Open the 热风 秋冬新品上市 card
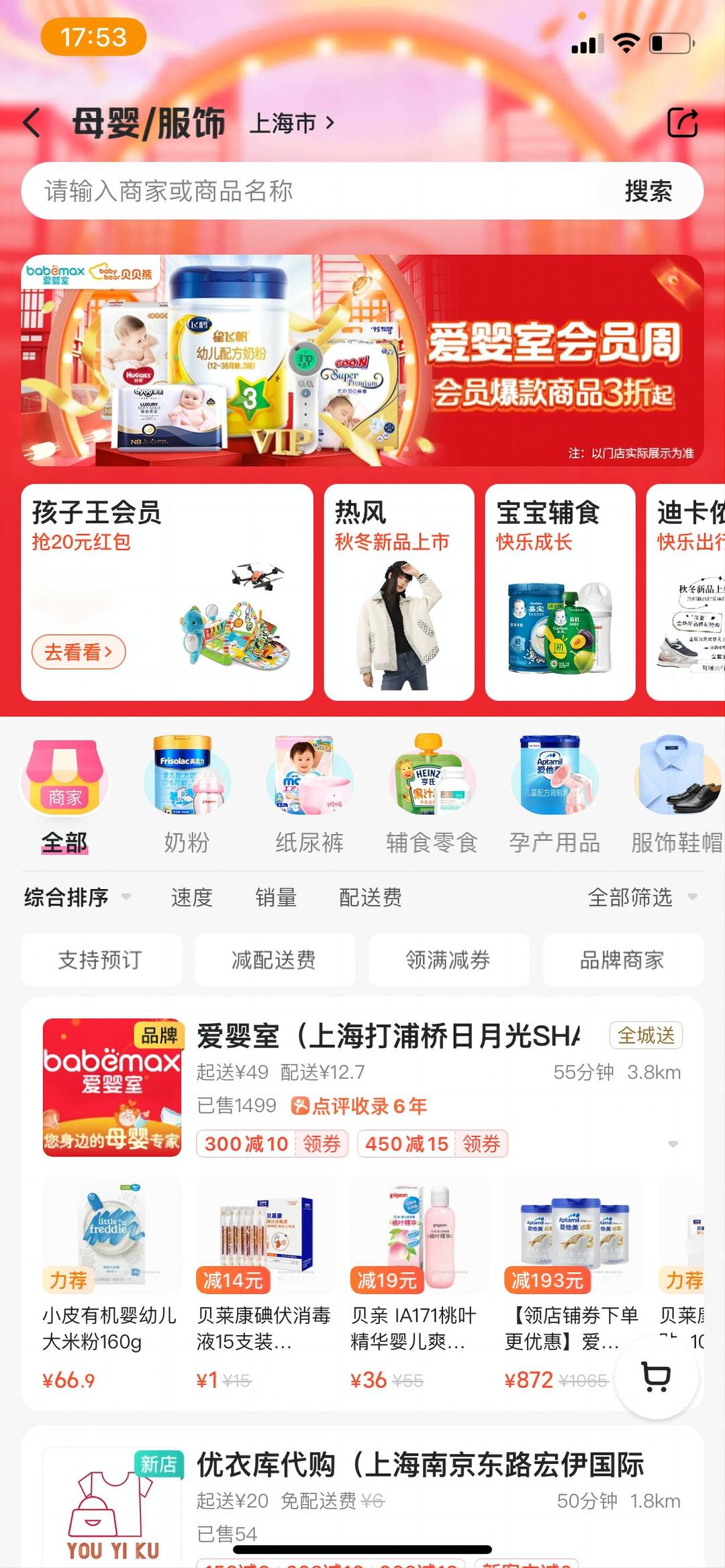 click(399, 592)
